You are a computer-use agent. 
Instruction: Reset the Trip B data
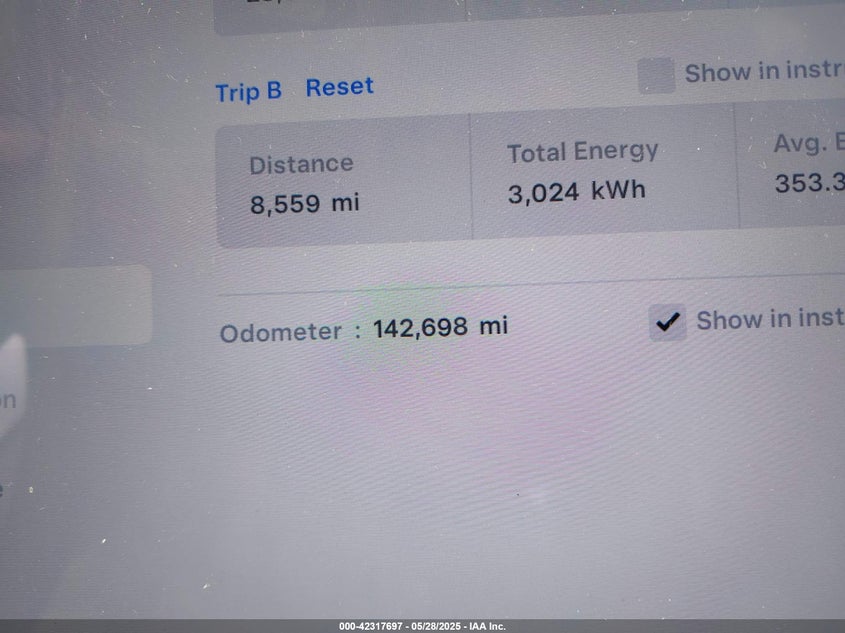[x=339, y=88]
